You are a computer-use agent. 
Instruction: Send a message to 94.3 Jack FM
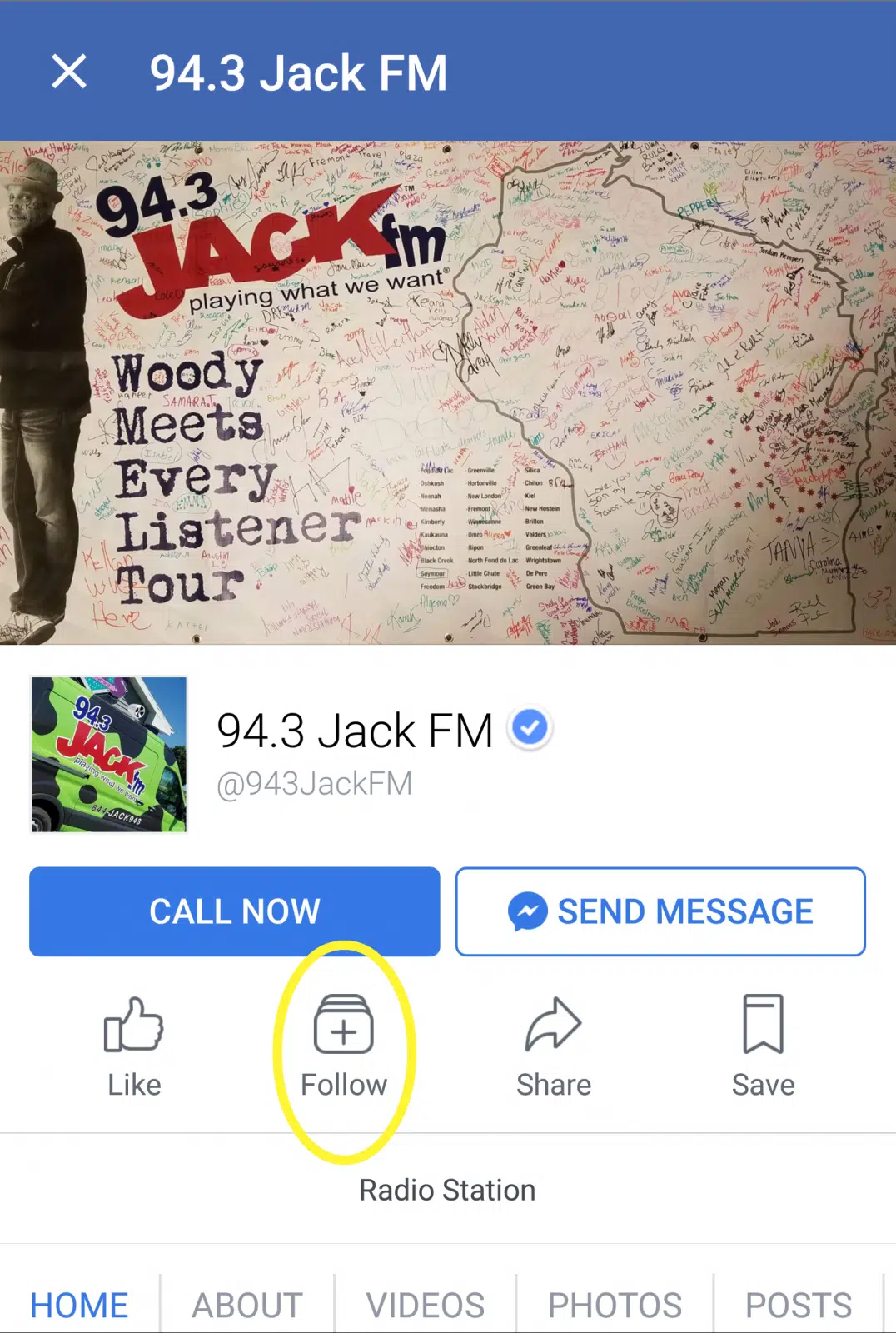(x=660, y=911)
